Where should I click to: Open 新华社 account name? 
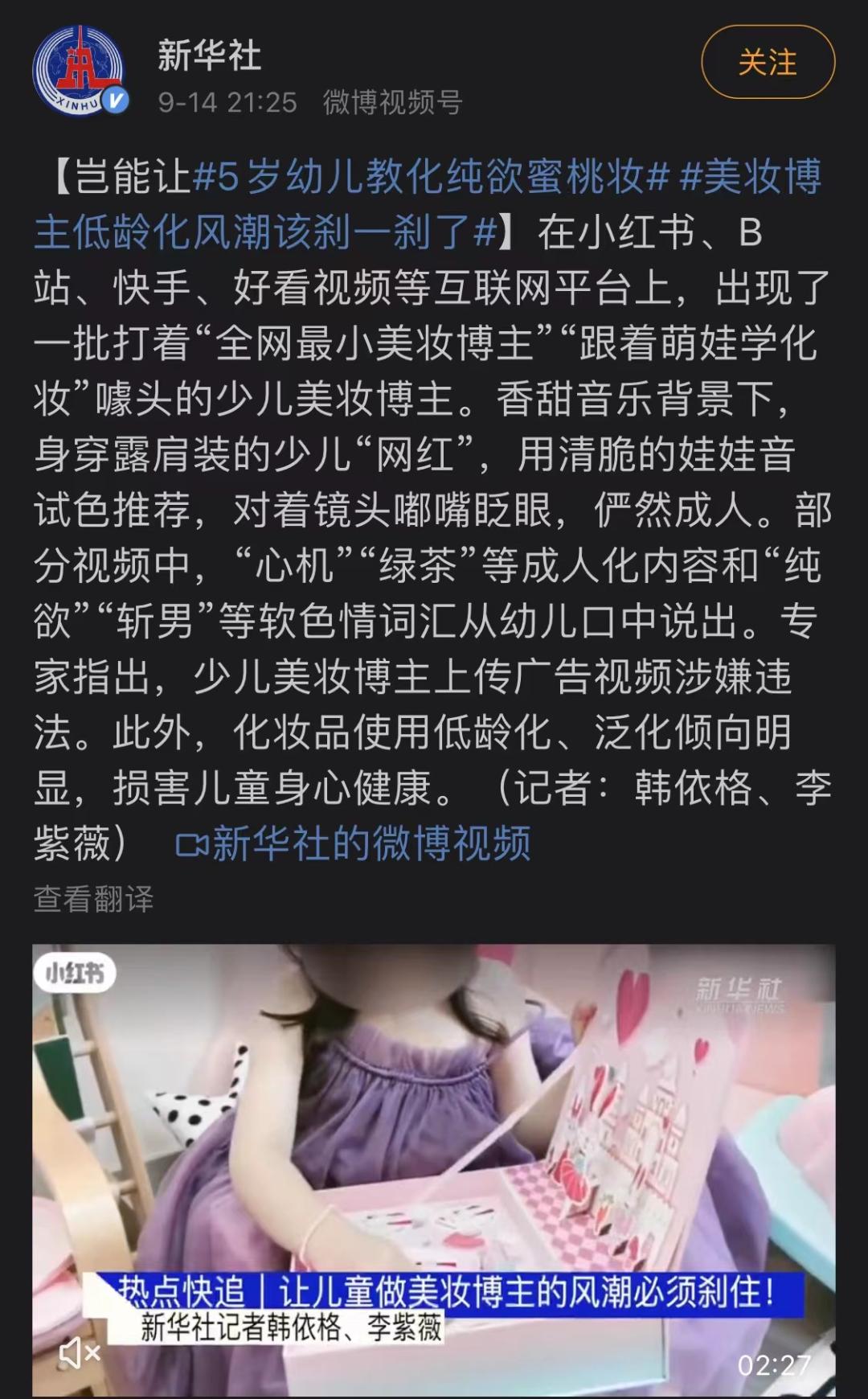209,56
